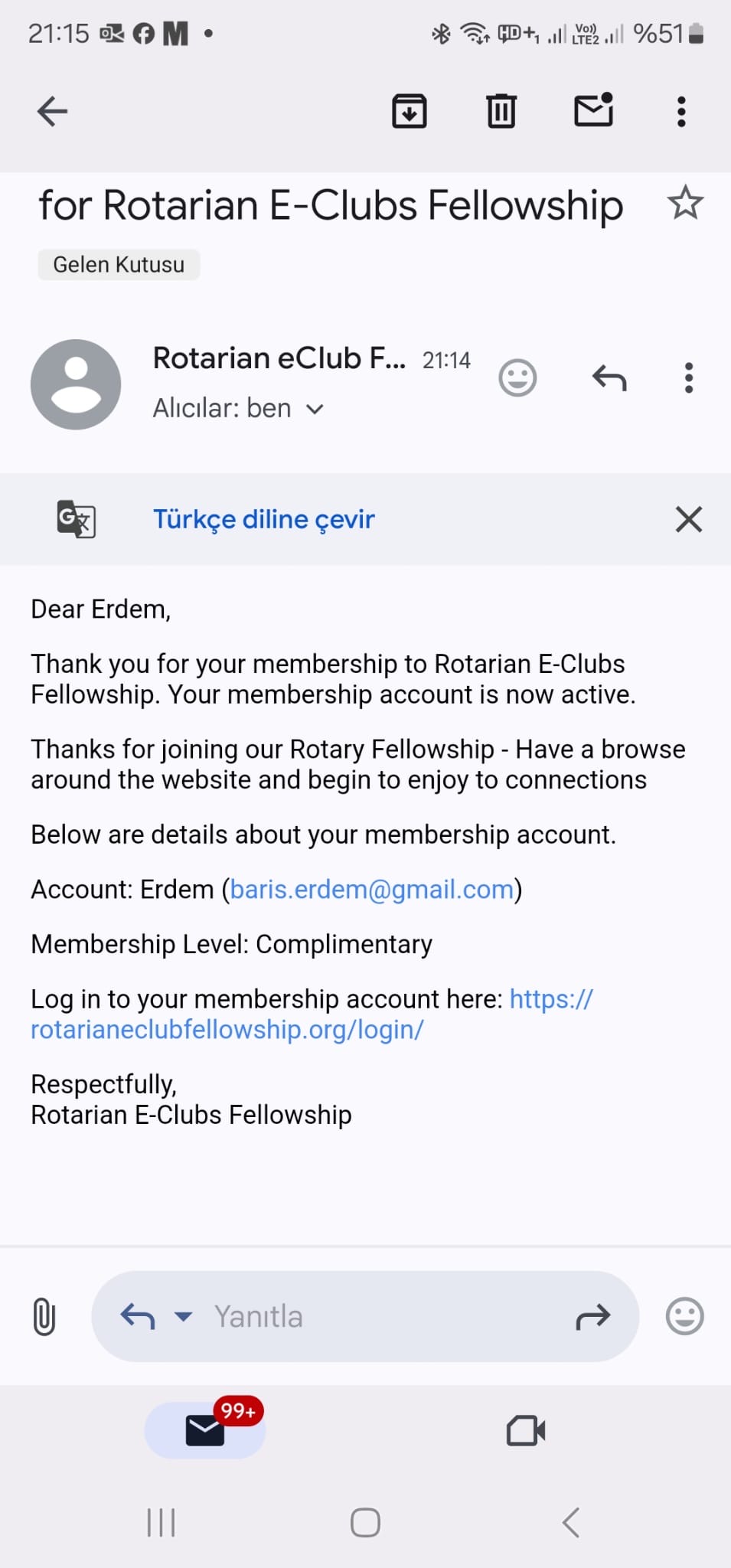The width and height of the screenshot is (731, 1568).
Task: Translate email with Türkçe diline çevir
Action: tap(264, 519)
